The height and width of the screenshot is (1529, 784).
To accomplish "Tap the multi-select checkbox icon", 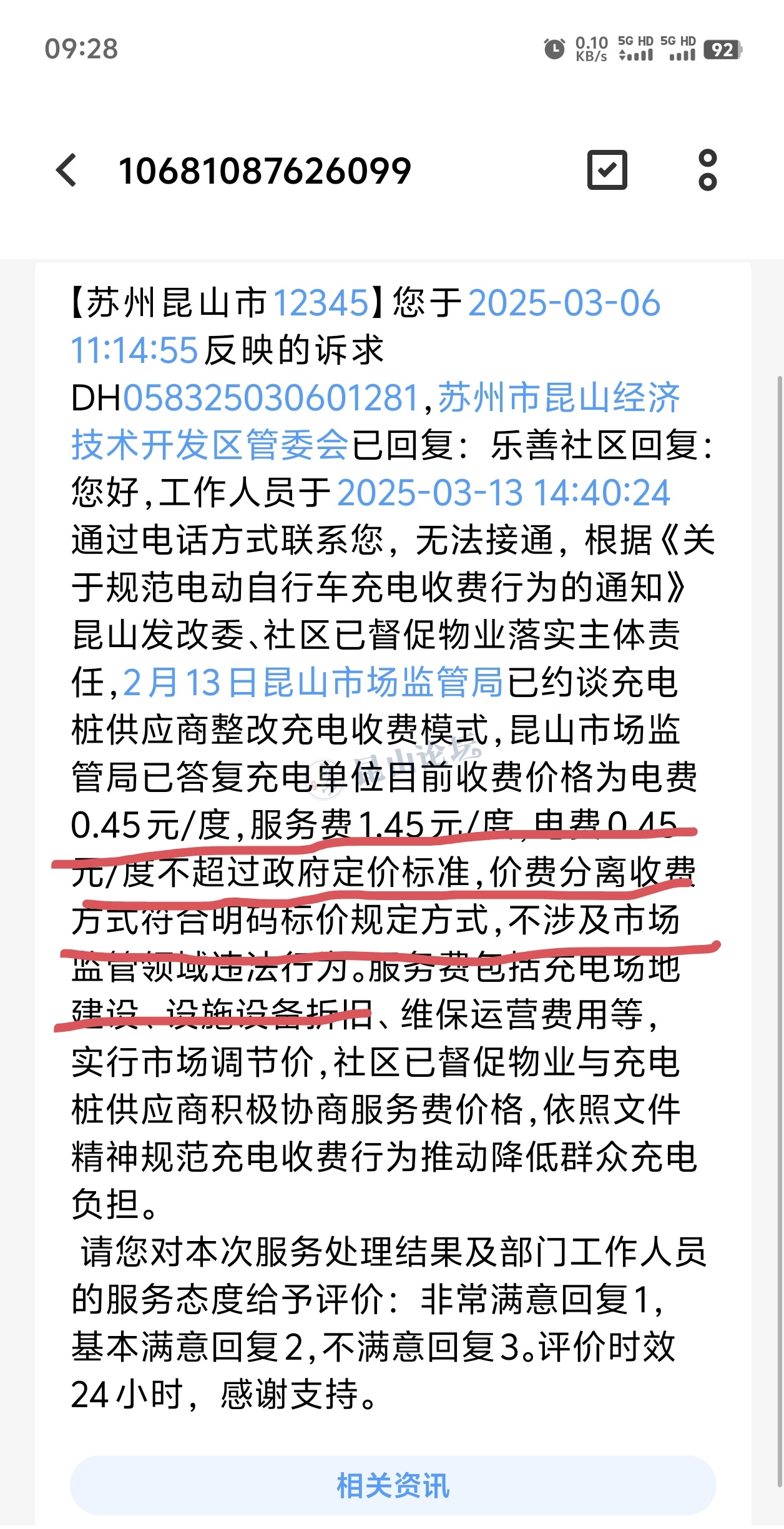I will [607, 170].
